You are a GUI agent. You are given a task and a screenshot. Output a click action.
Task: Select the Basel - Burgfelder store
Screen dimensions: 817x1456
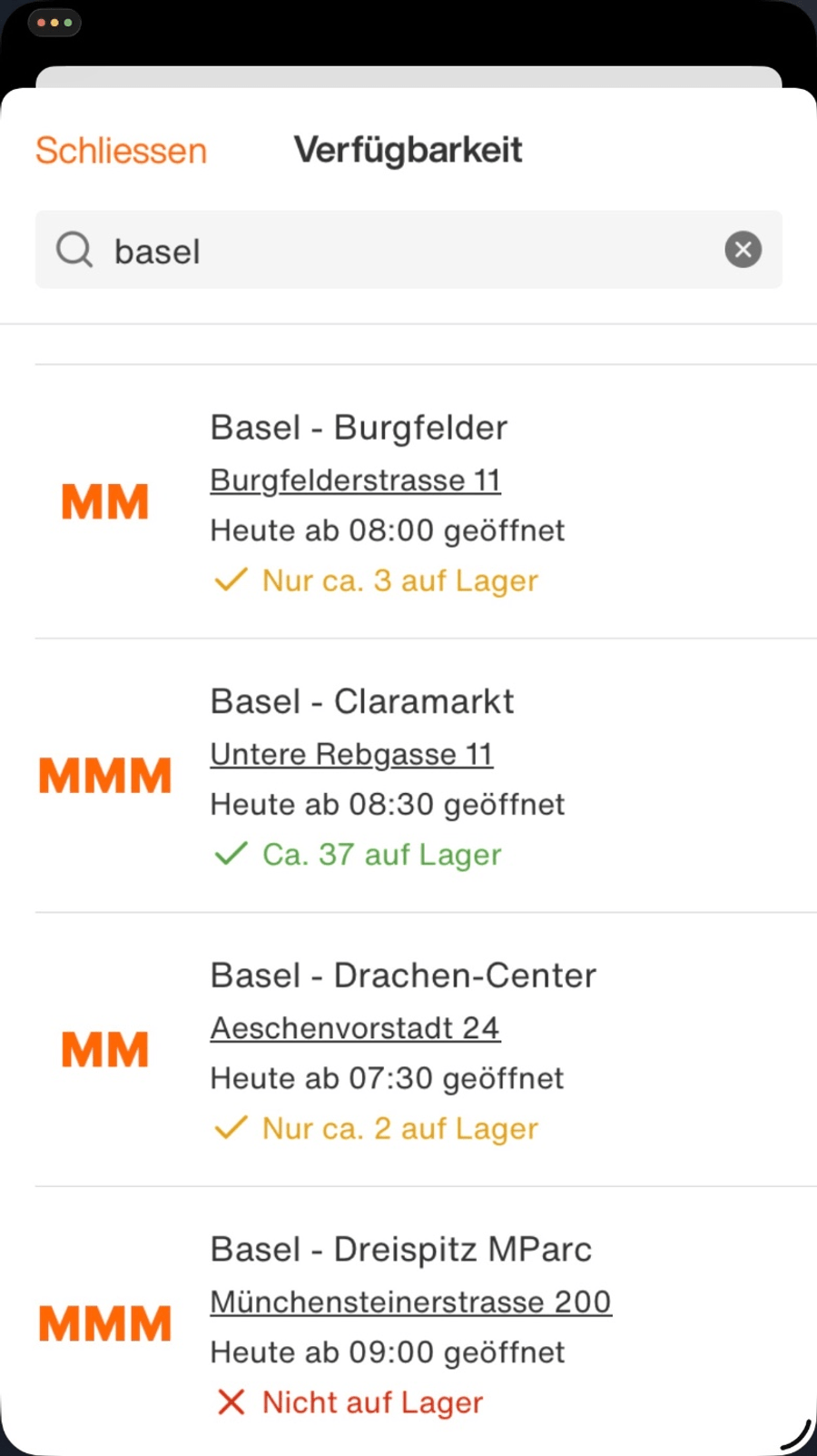359,428
